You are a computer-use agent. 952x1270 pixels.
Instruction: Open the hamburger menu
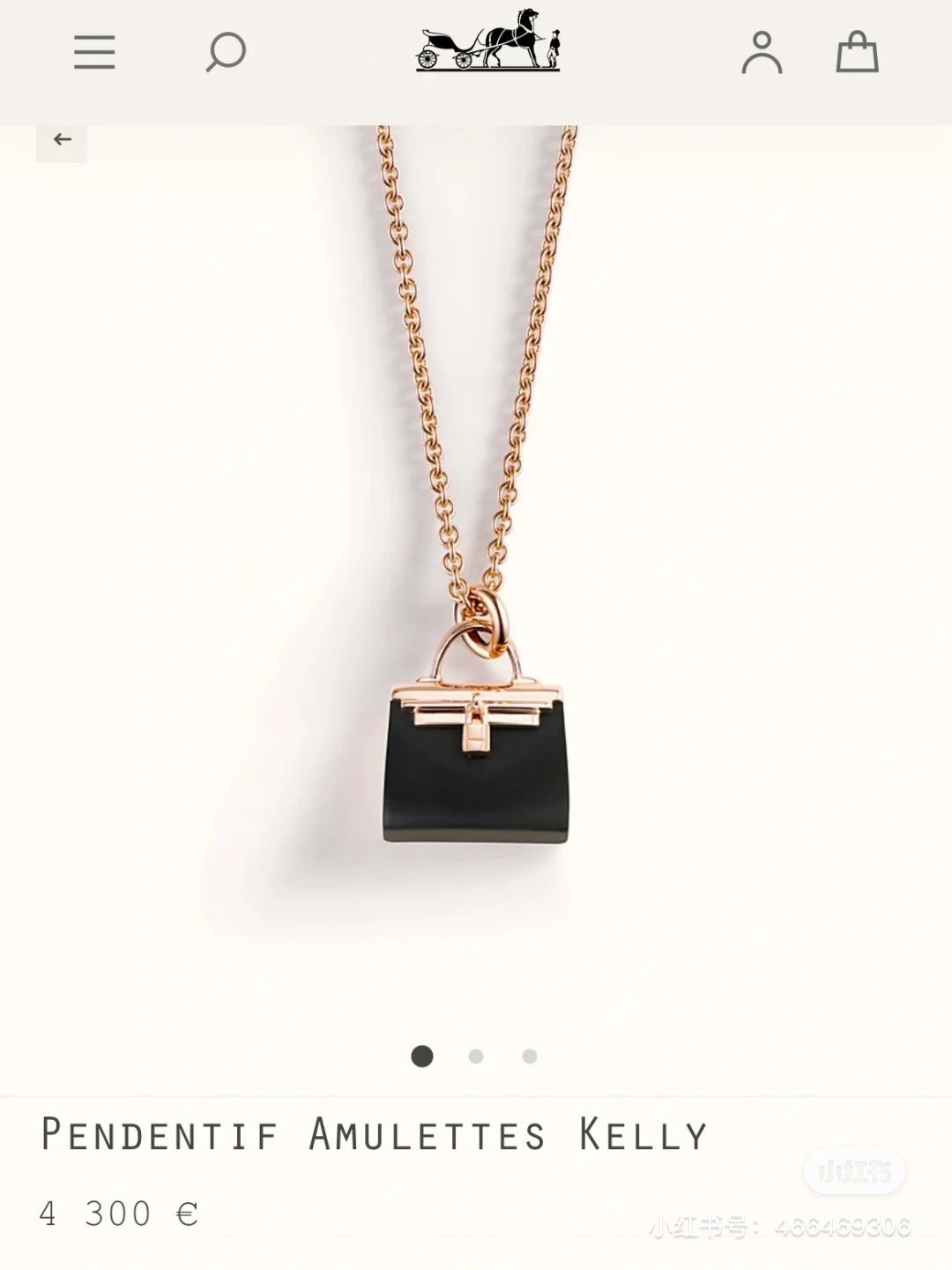click(x=94, y=52)
